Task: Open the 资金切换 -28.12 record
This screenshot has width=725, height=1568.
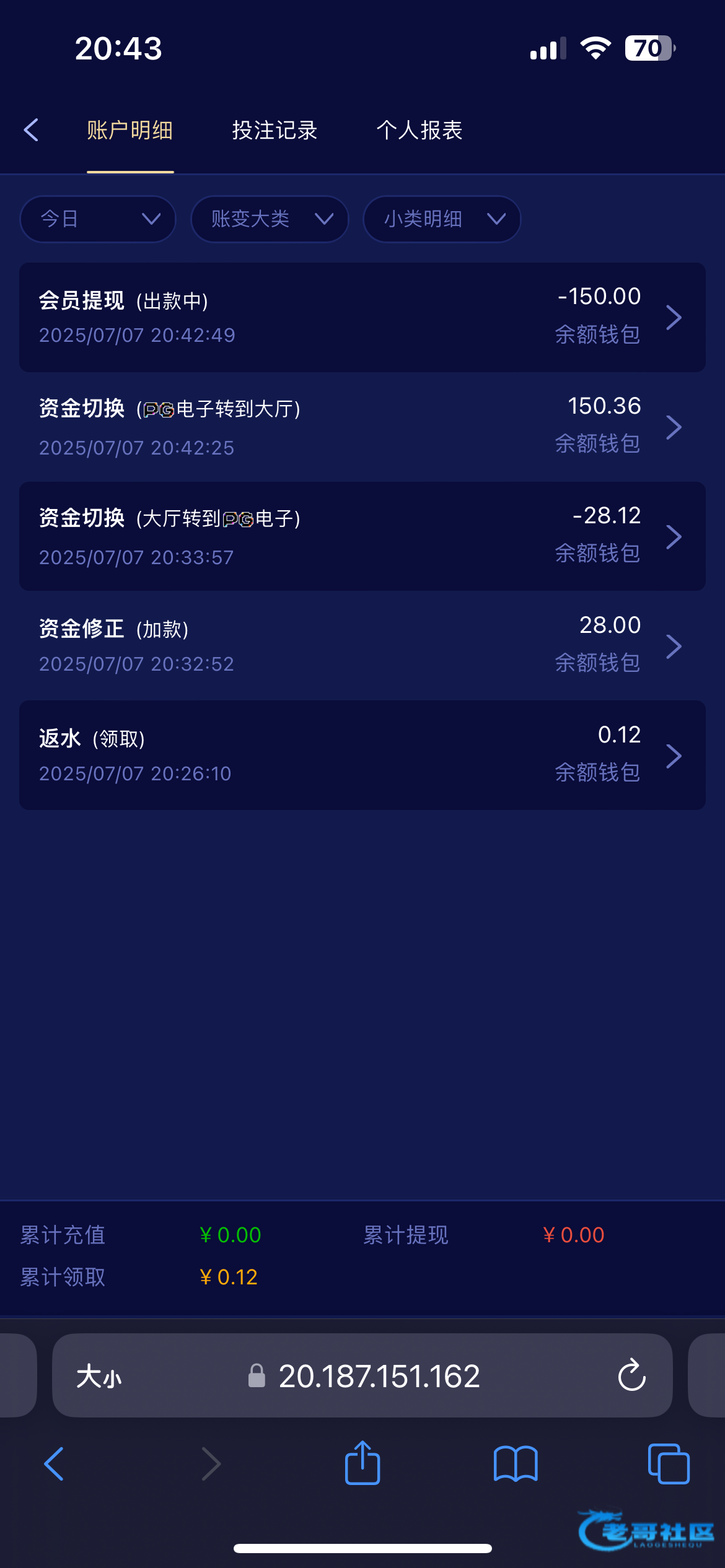Action: point(362,536)
